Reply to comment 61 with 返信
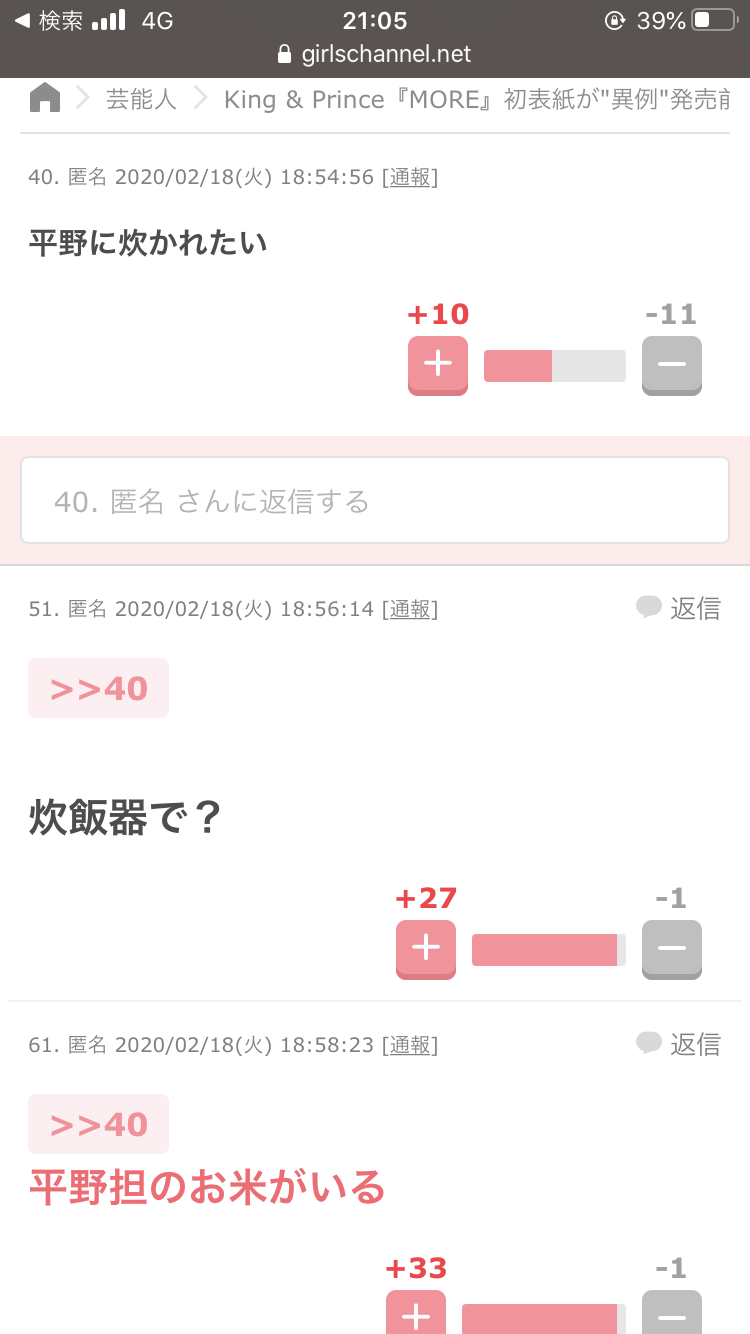The height and width of the screenshot is (1334, 750). tap(679, 1044)
